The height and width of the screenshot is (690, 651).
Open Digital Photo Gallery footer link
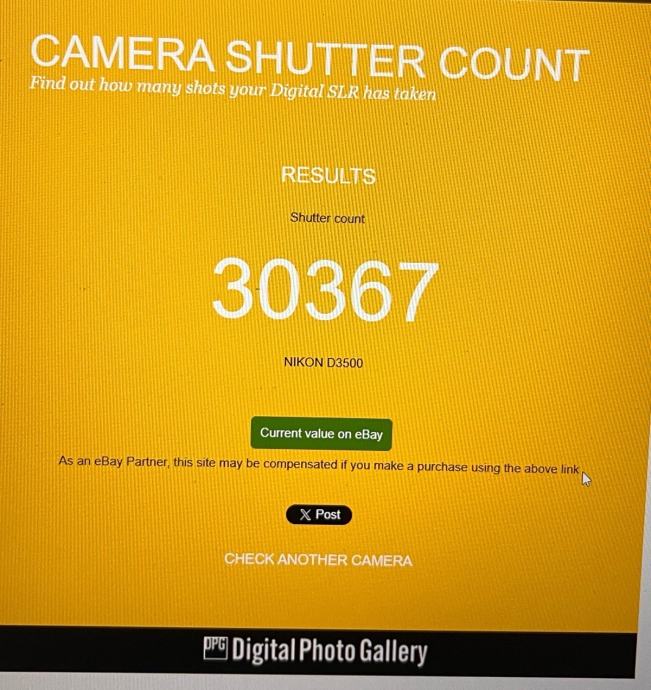[x=315, y=652]
